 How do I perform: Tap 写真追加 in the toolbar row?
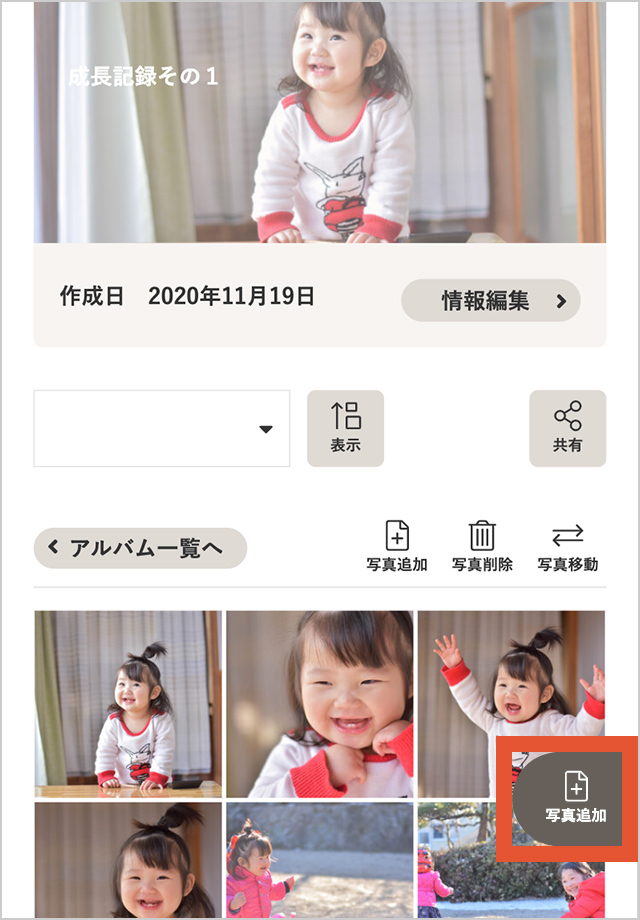[x=397, y=547]
